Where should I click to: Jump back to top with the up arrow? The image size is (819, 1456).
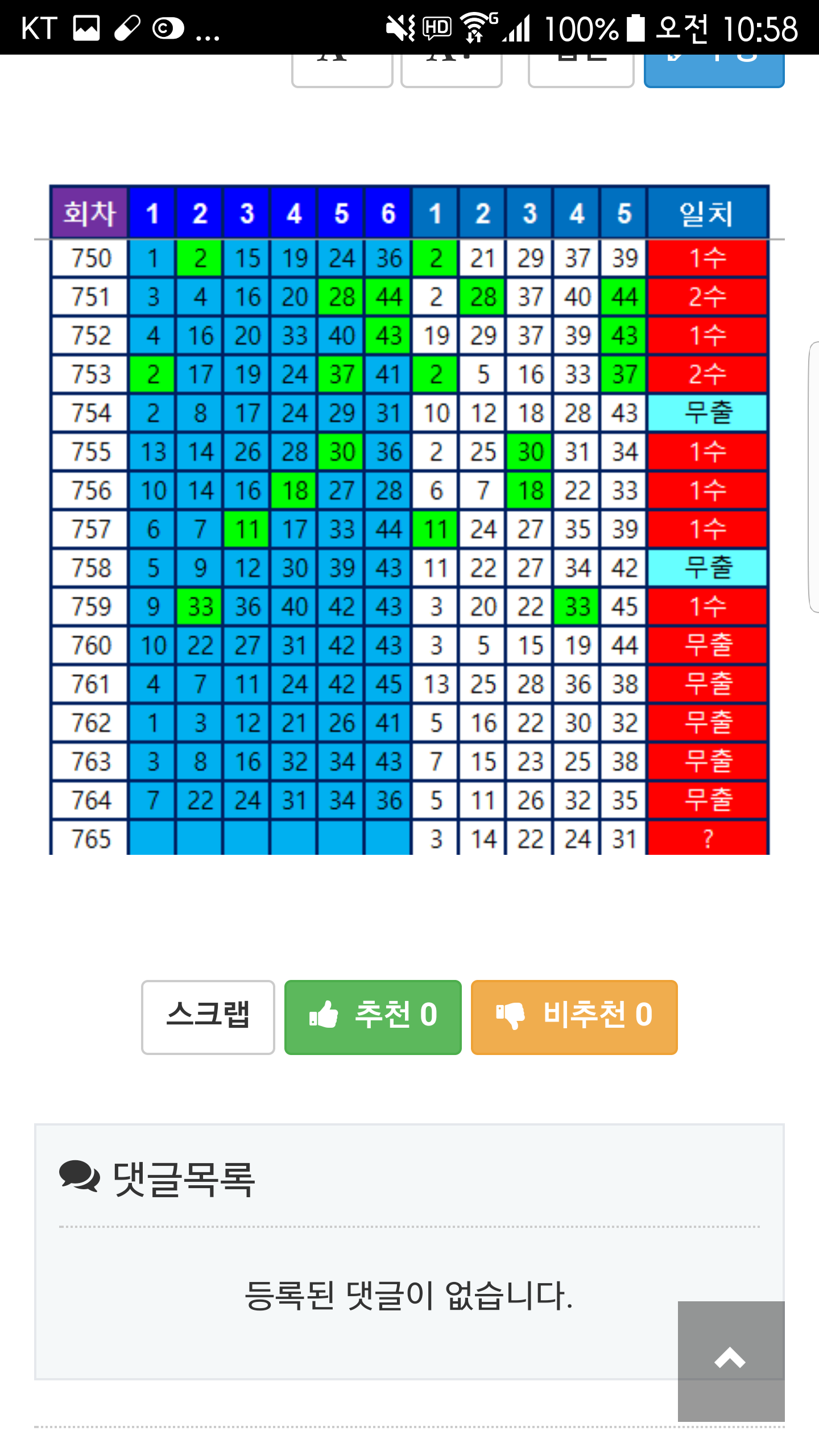point(731,1360)
